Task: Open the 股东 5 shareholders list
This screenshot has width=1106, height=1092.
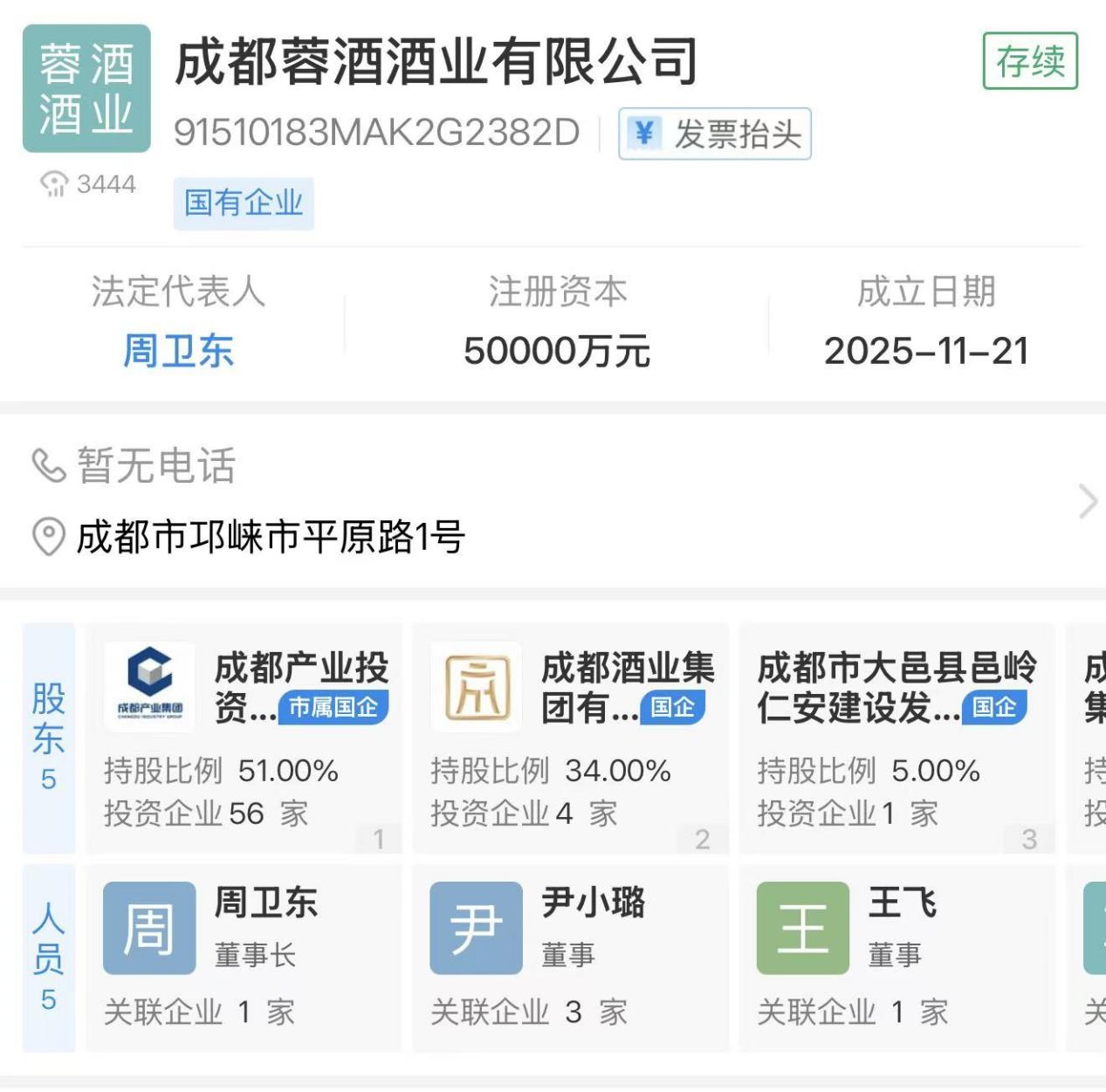Action: pos(49,738)
